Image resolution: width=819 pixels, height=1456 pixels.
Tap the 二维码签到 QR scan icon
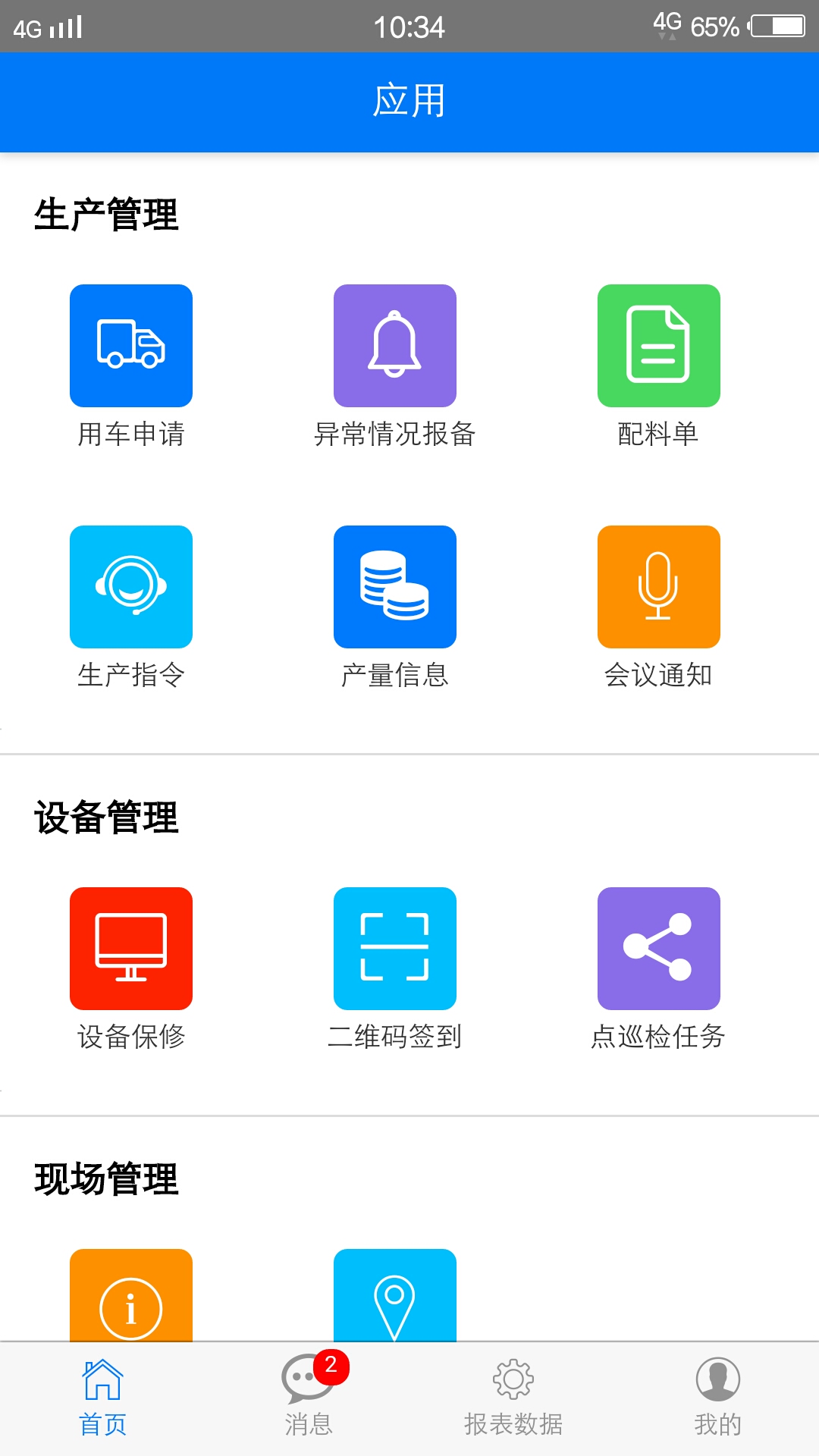[394, 948]
